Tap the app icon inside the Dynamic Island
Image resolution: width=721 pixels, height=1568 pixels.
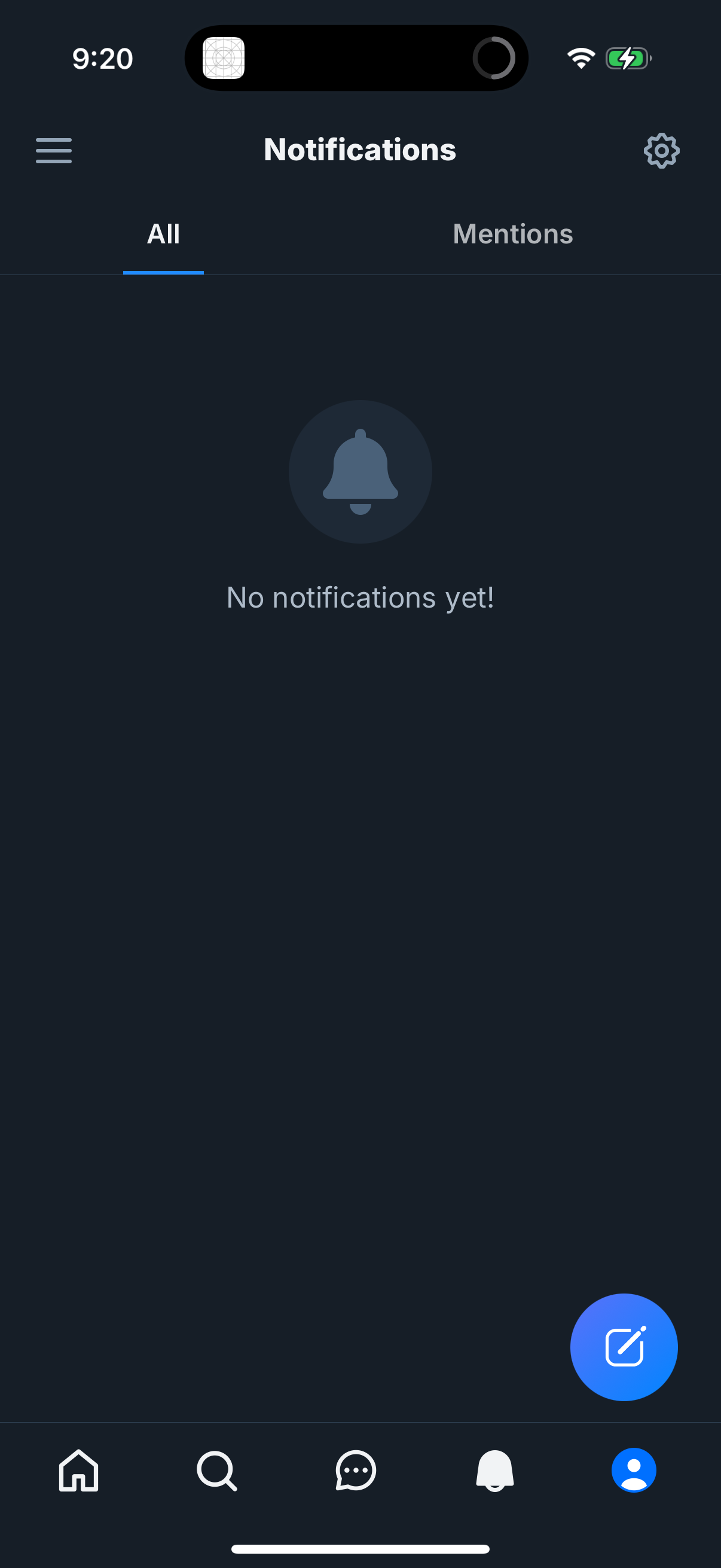[x=225, y=58]
